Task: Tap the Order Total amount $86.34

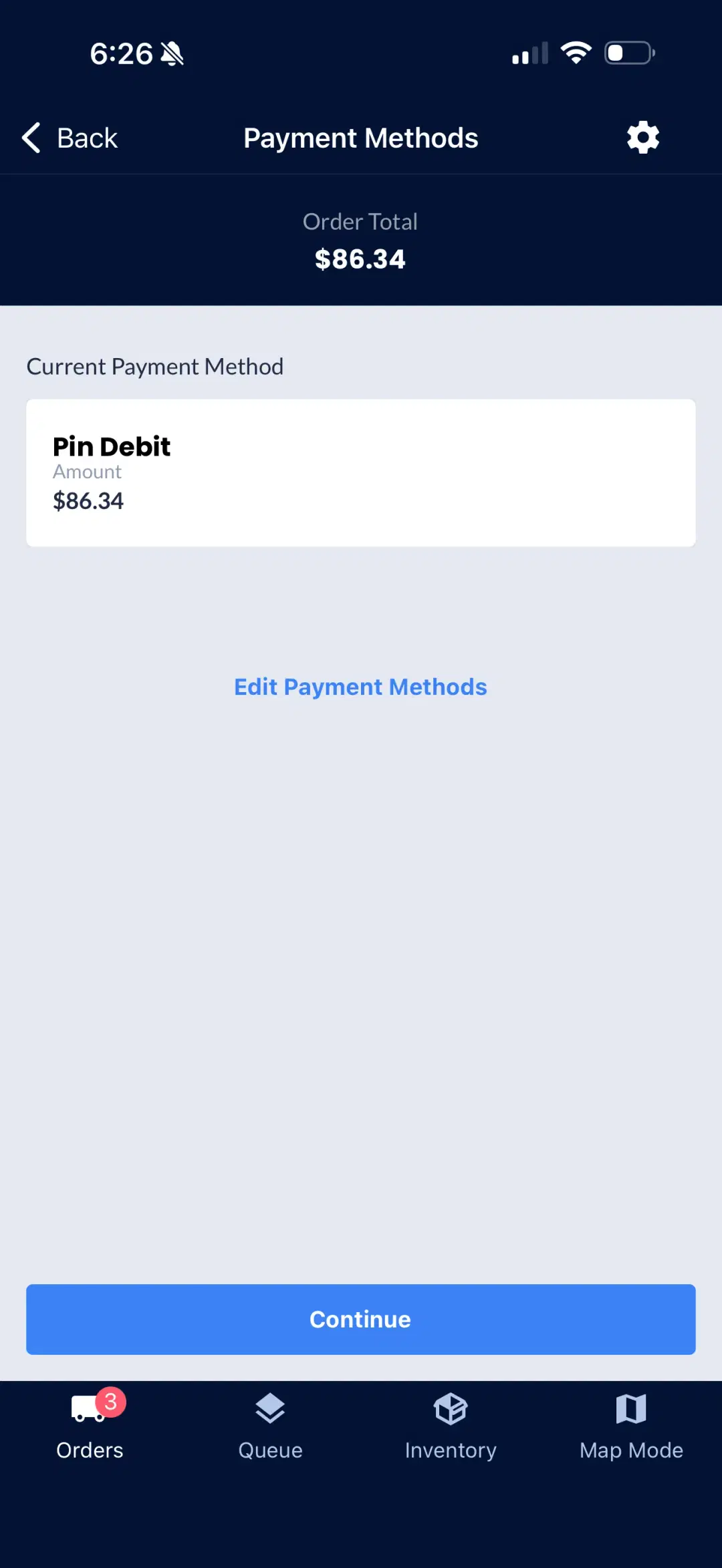Action: click(360, 259)
